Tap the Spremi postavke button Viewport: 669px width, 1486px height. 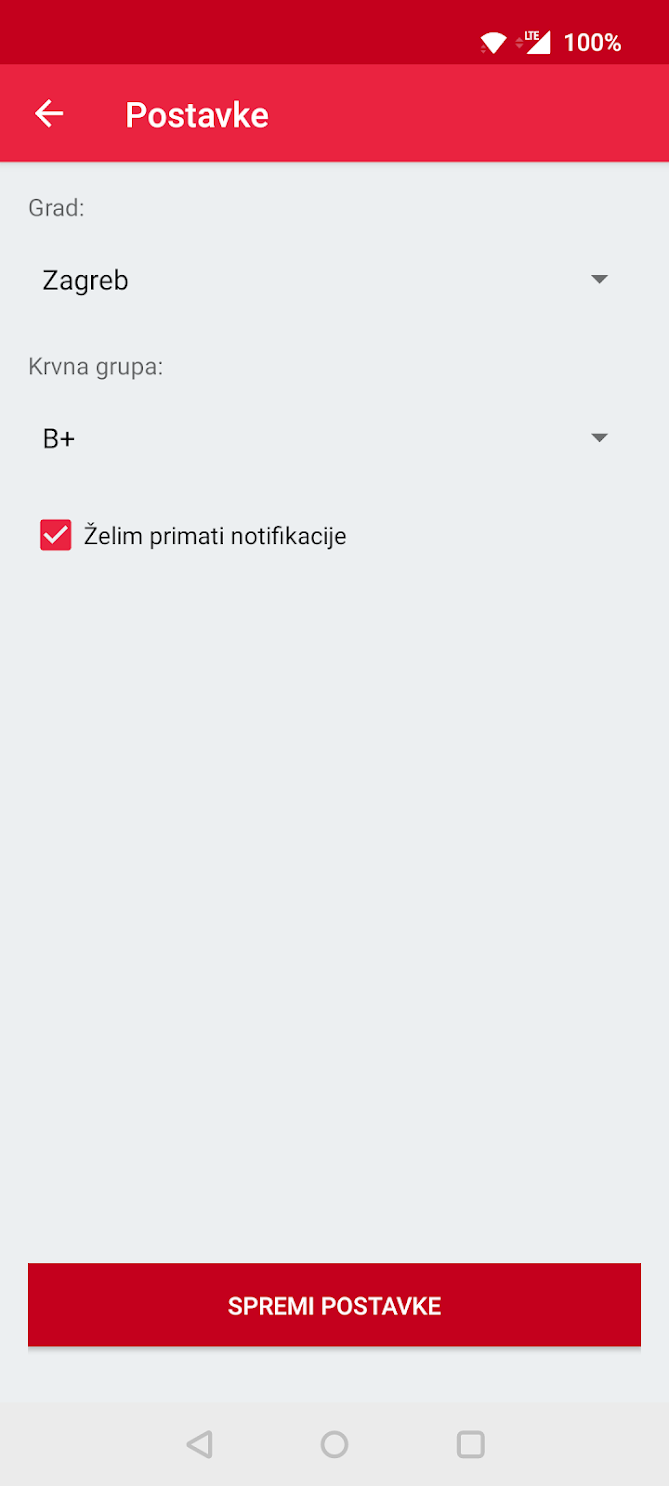coord(334,1305)
